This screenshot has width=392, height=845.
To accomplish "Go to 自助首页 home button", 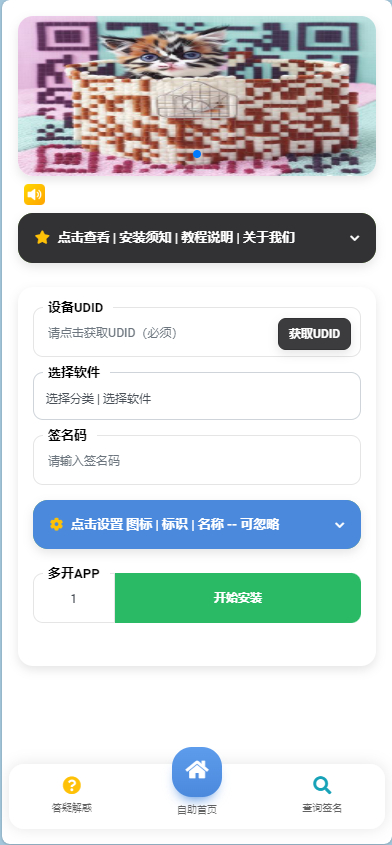I will [197, 772].
